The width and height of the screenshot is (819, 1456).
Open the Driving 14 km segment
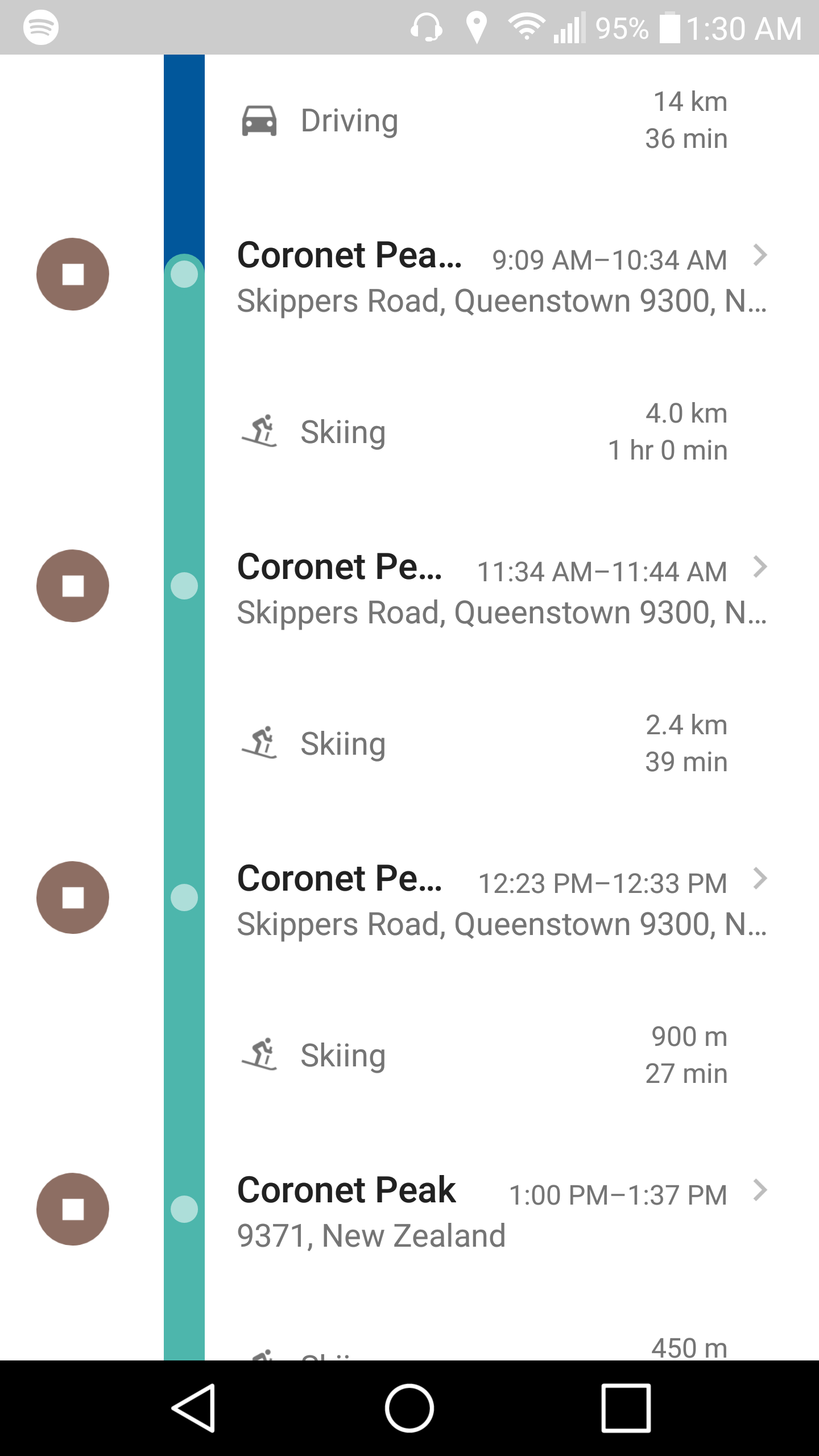click(x=483, y=121)
